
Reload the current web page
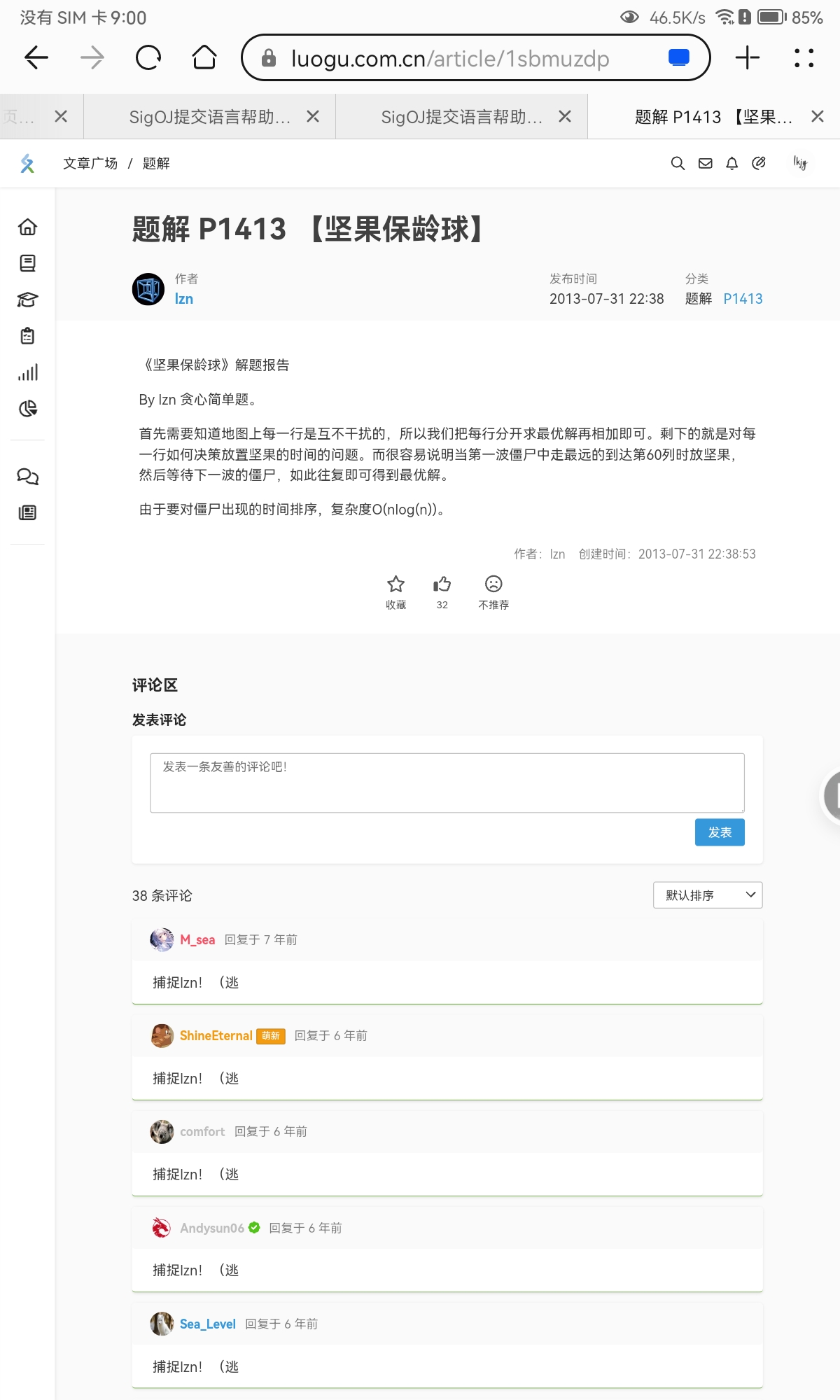tap(148, 57)
